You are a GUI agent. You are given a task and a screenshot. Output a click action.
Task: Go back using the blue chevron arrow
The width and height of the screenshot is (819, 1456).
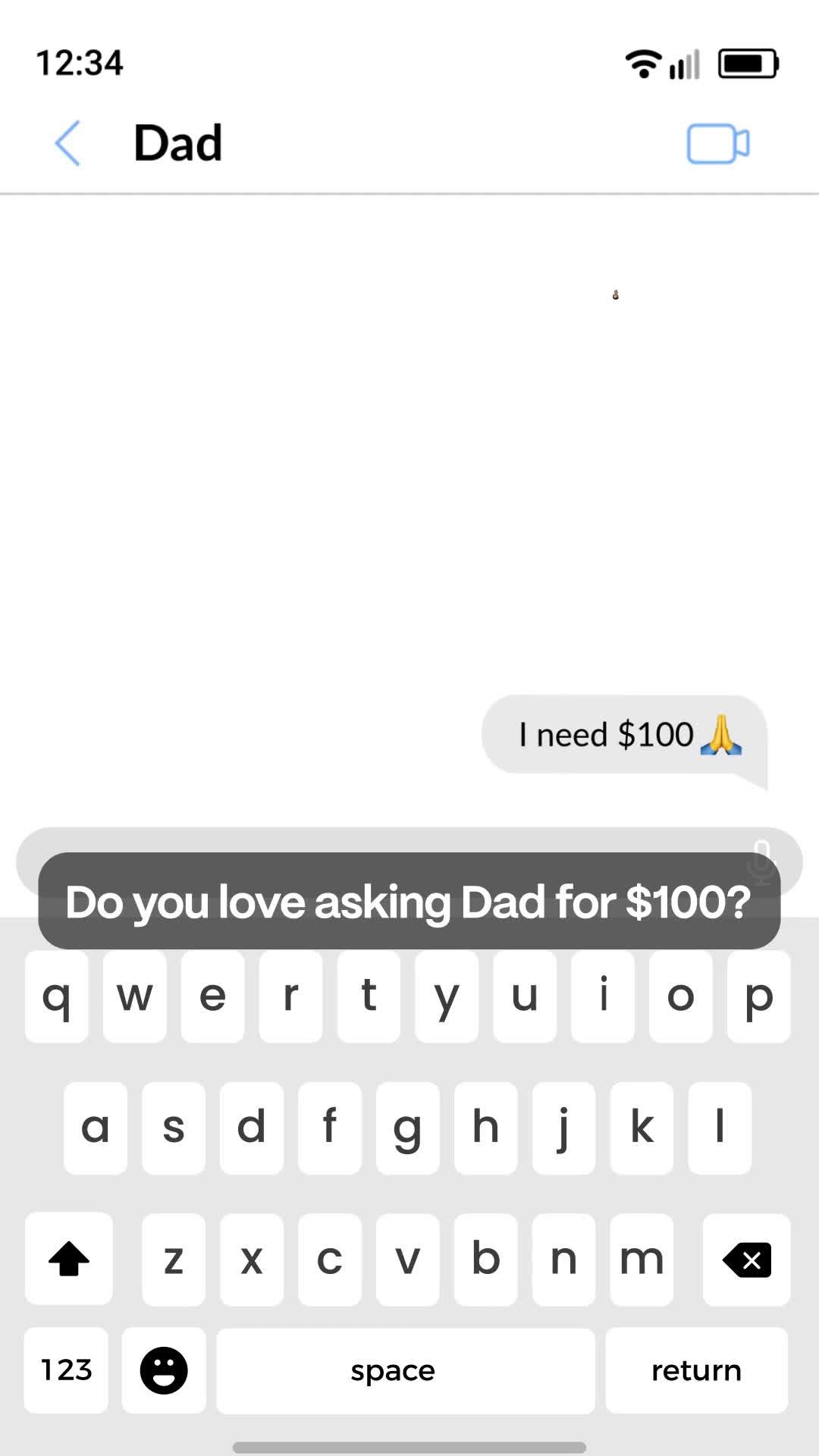click(67, 143)
